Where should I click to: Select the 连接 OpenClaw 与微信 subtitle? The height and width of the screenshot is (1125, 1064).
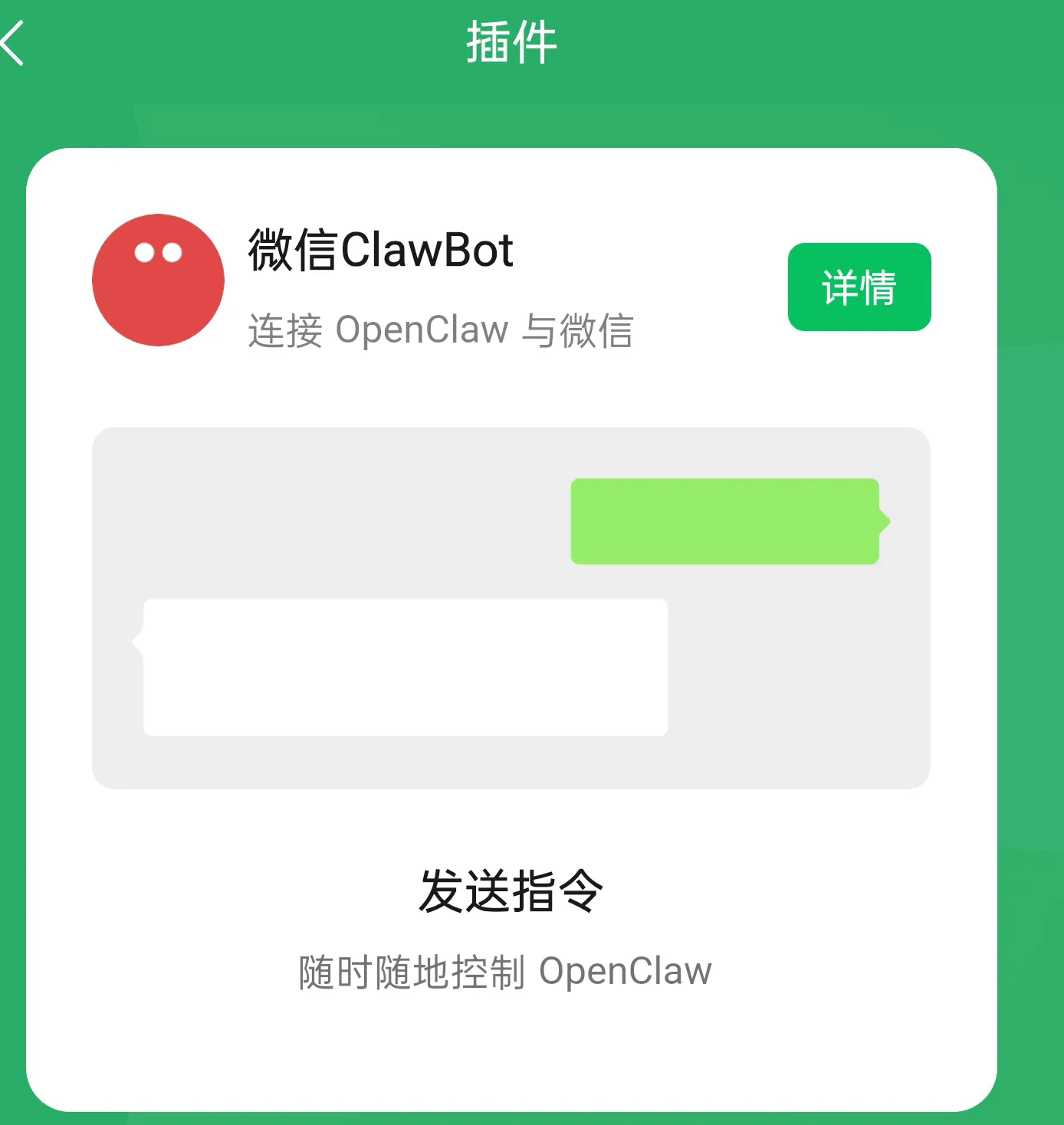(442, 330)
